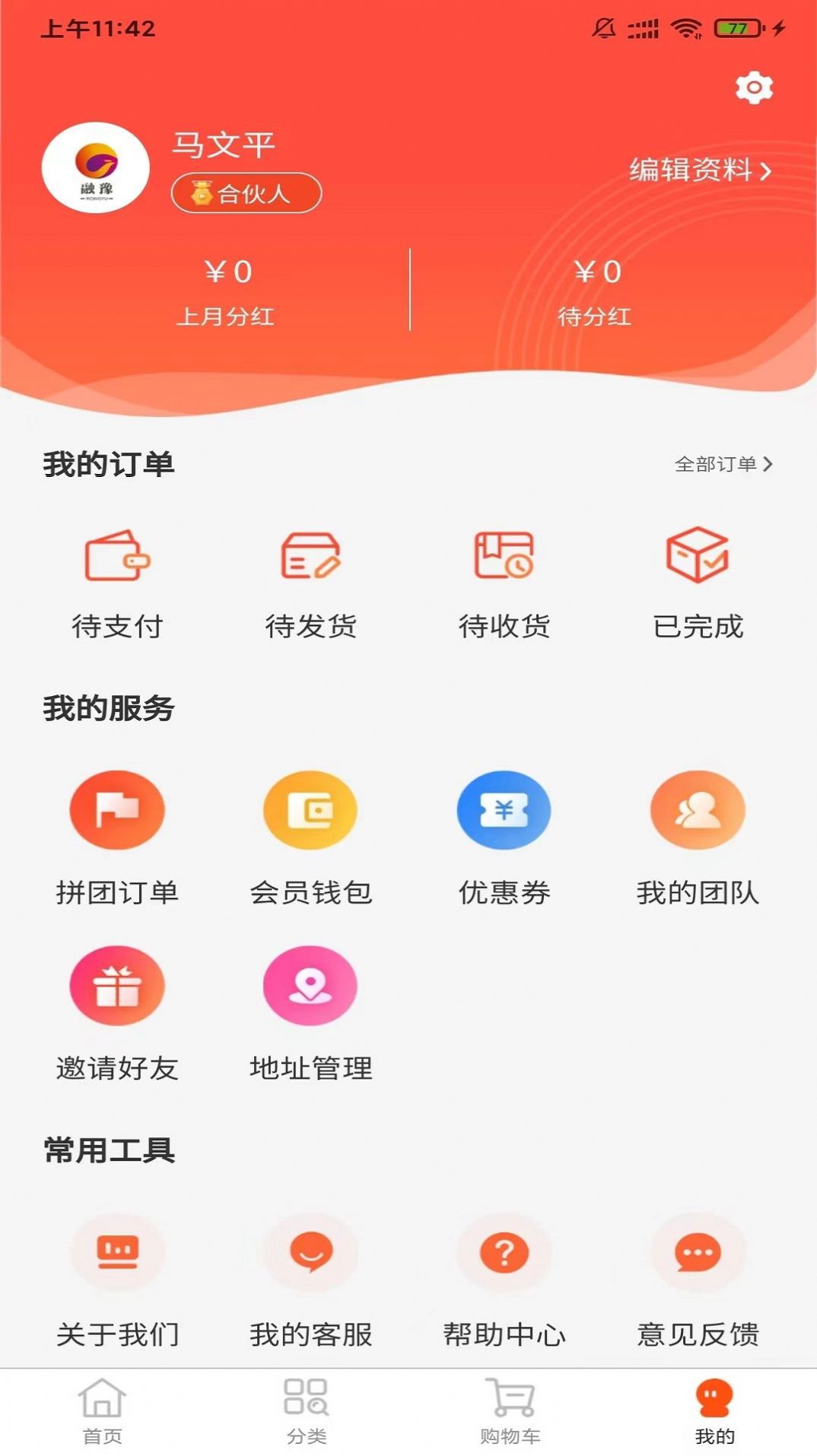
Task: Open the settings gear at top right
Action: click(x=754, y=88)
